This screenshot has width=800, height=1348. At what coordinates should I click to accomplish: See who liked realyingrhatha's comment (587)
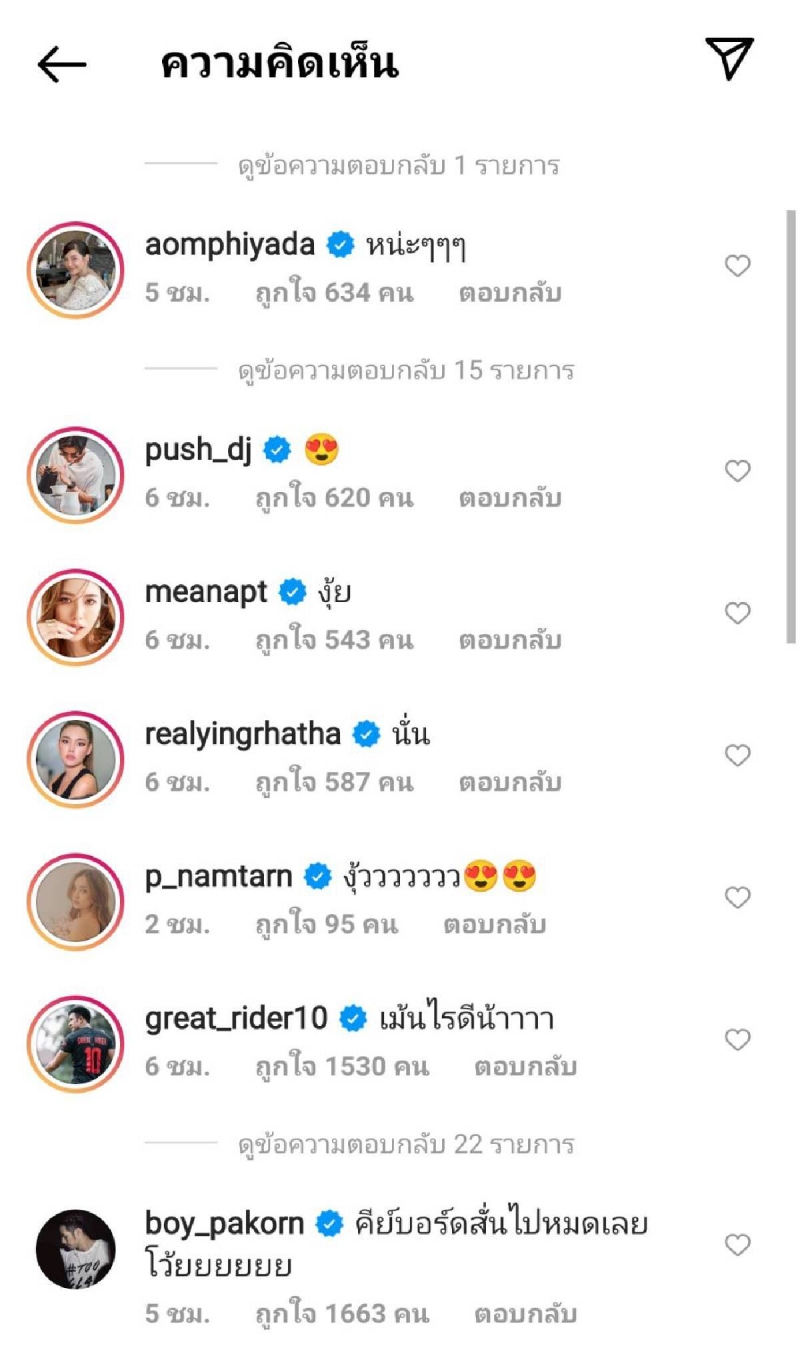[334, 782]
